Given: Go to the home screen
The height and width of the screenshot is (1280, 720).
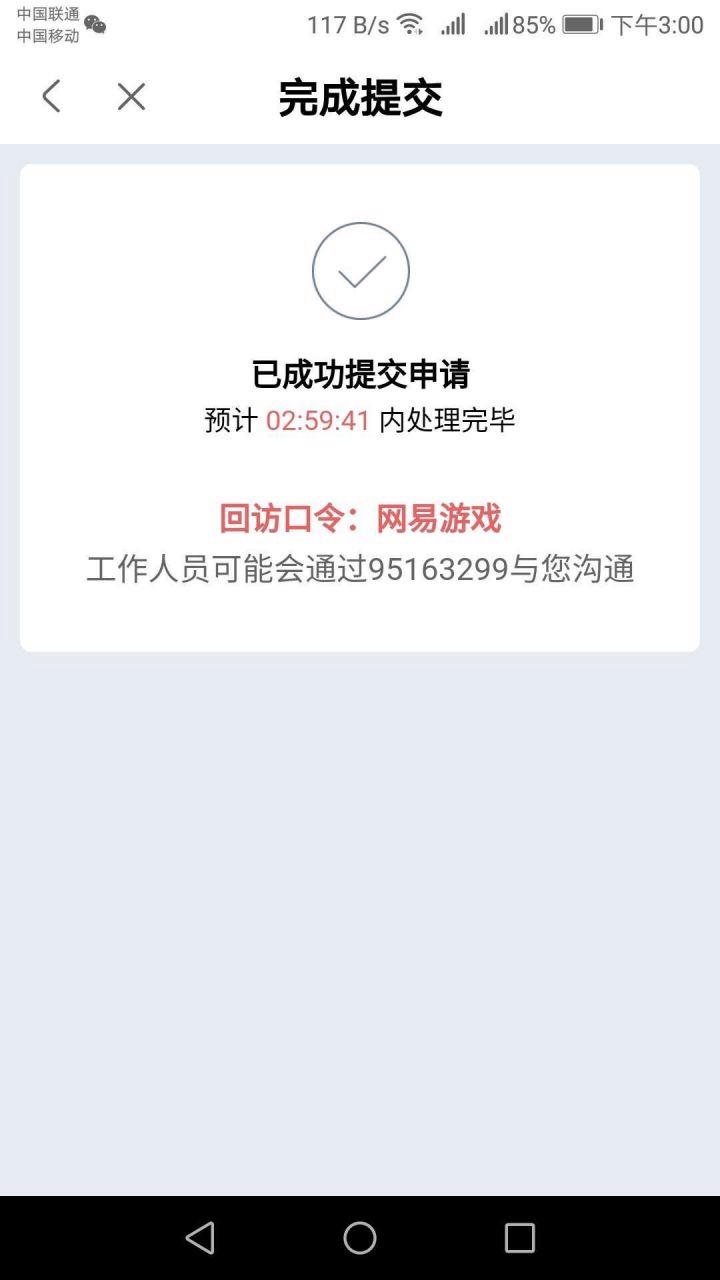Looking at the screenshot, I should point(360,1238).
